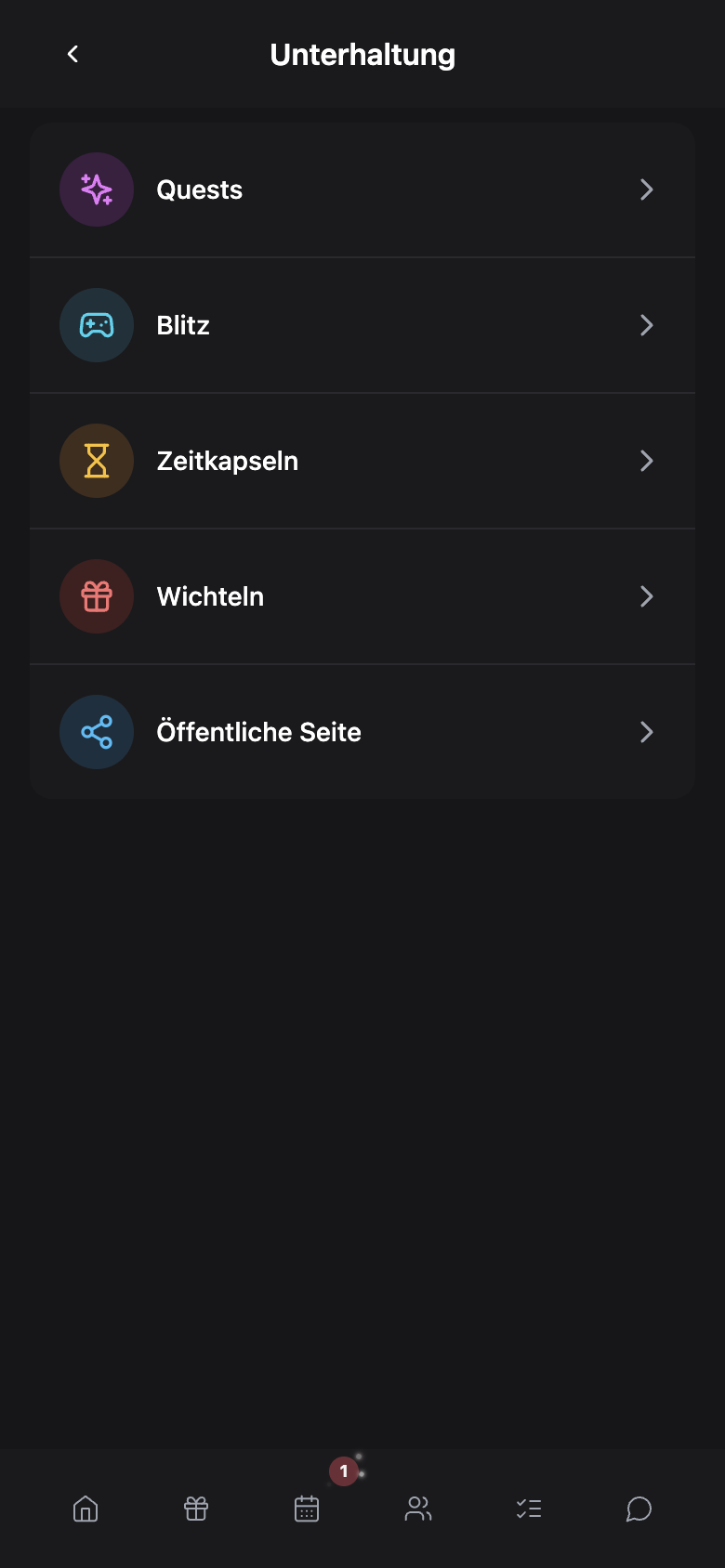
Task: Go back from Unterhaltung screen
Action: (72, 54)
